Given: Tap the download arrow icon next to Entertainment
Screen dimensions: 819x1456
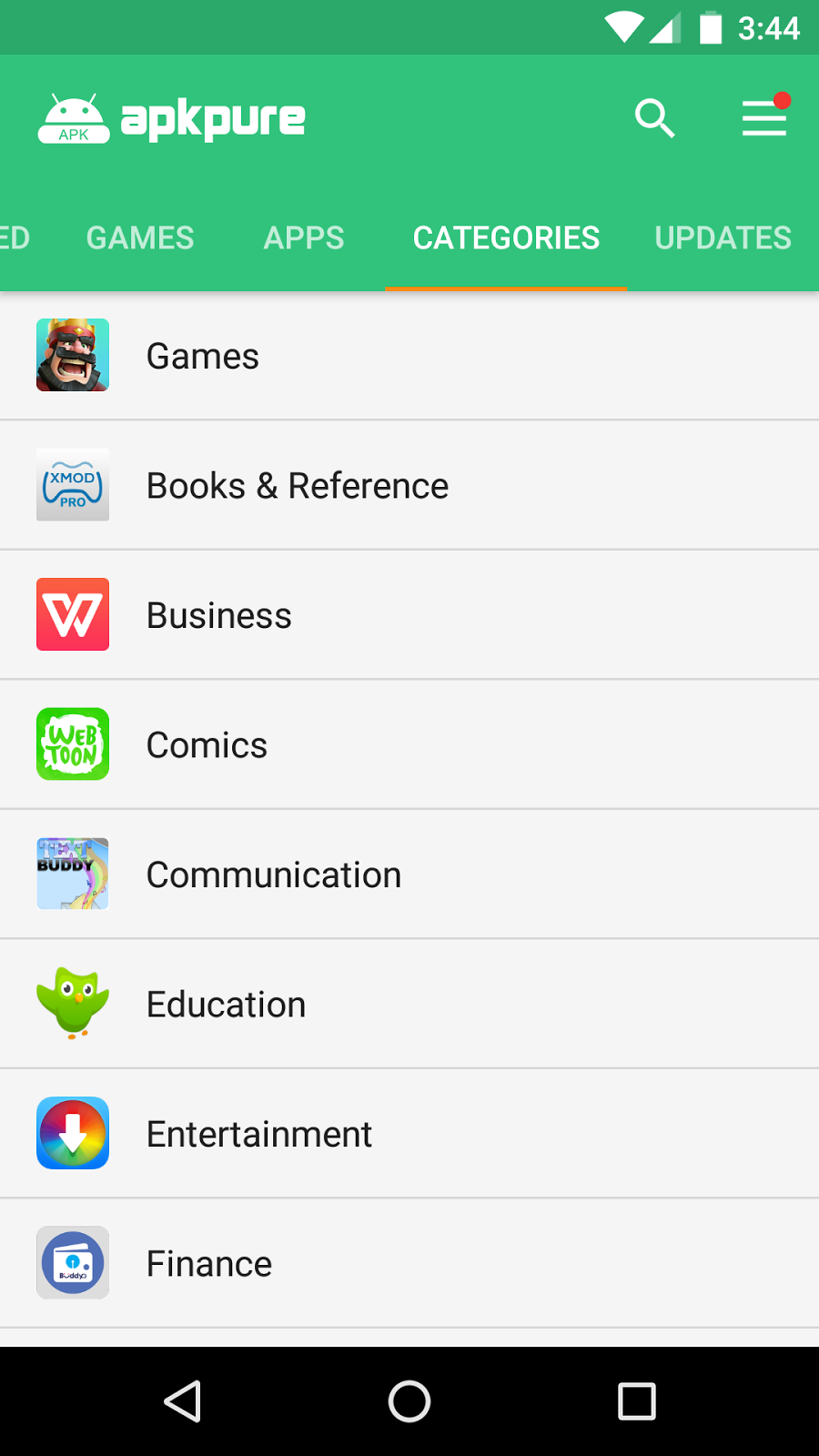Looking at the screenshot, I should [73, 1134].
